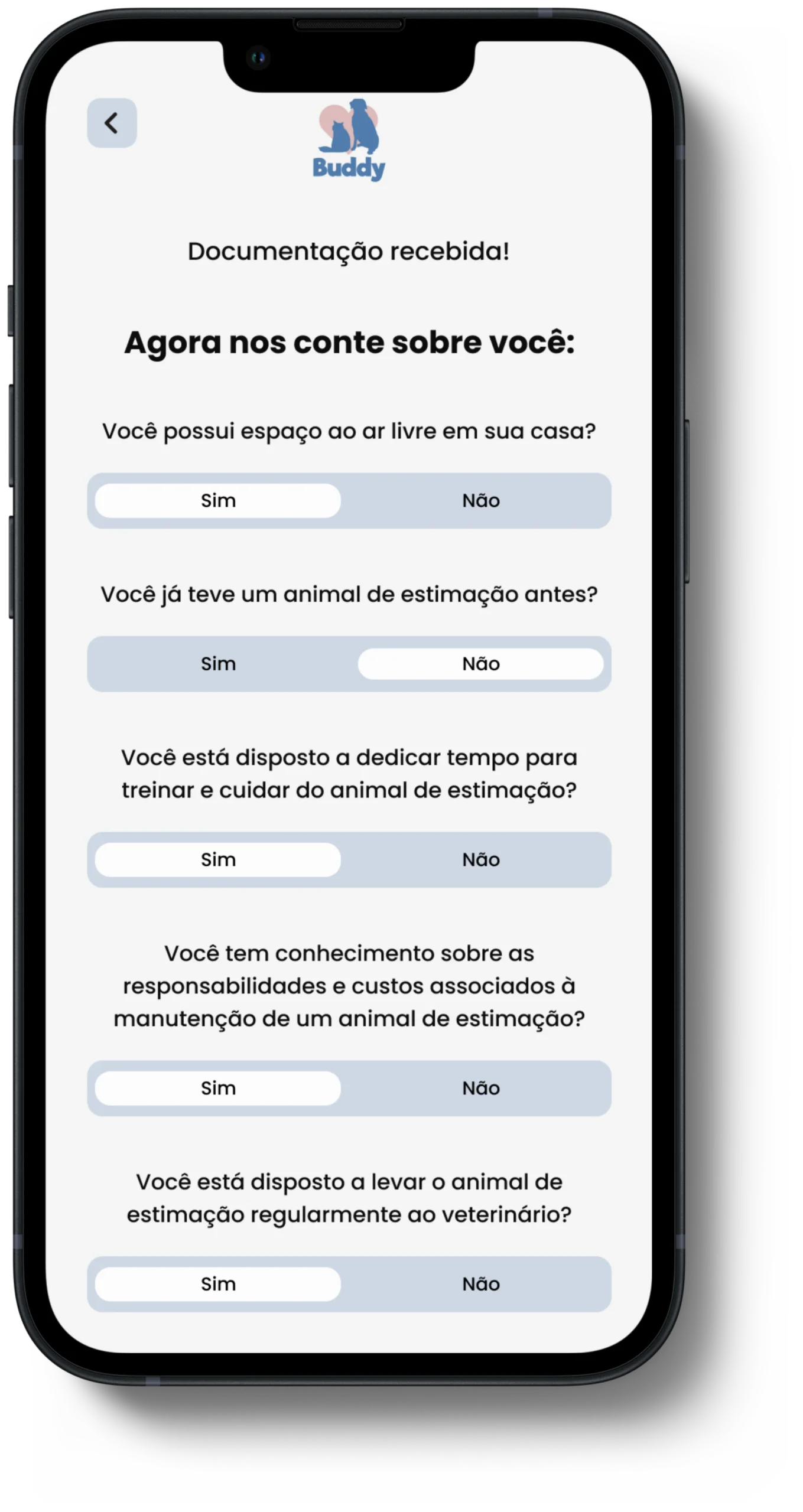Choose Não for having had a pet before
Screen dimensions: 803x1512
(480, 664)
